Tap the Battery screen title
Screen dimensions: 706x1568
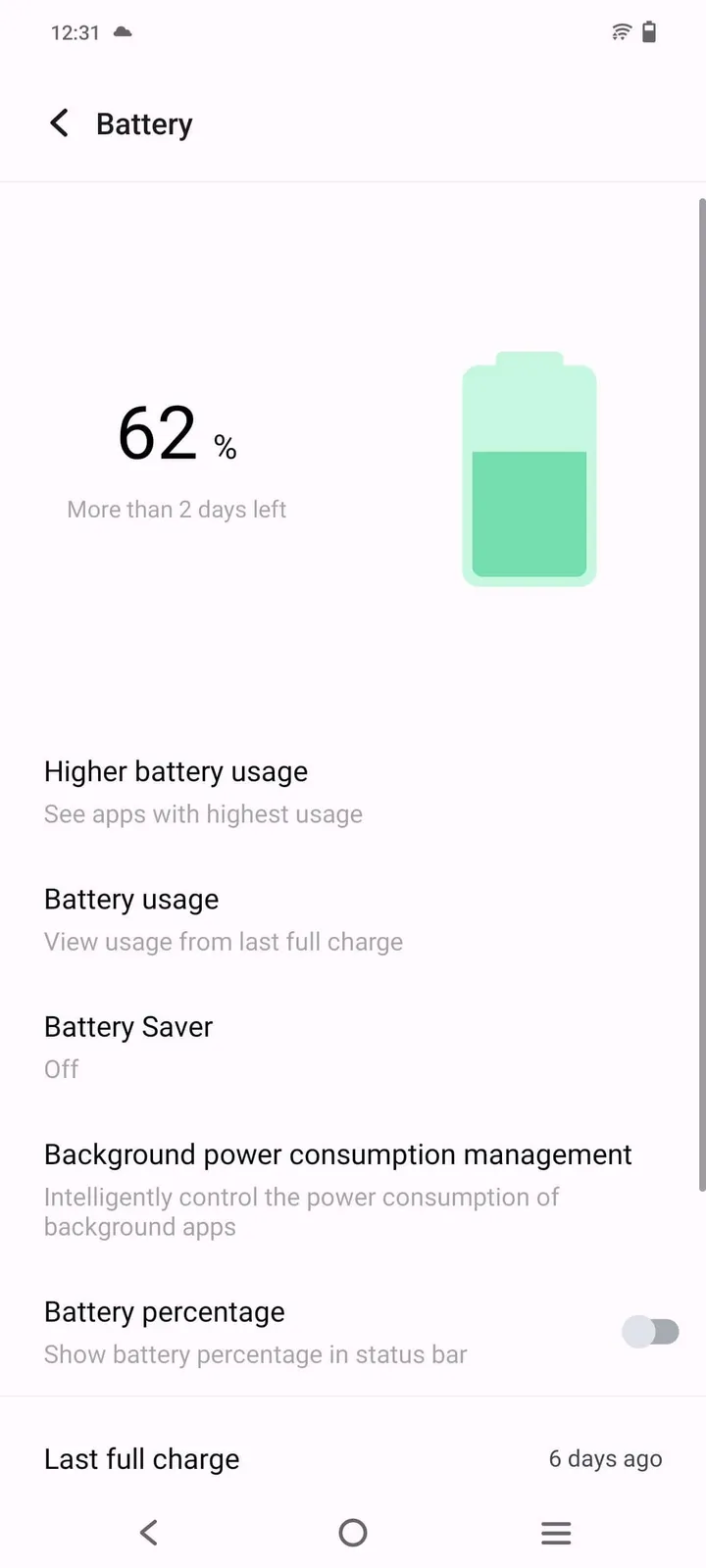[x=143, y=122]
